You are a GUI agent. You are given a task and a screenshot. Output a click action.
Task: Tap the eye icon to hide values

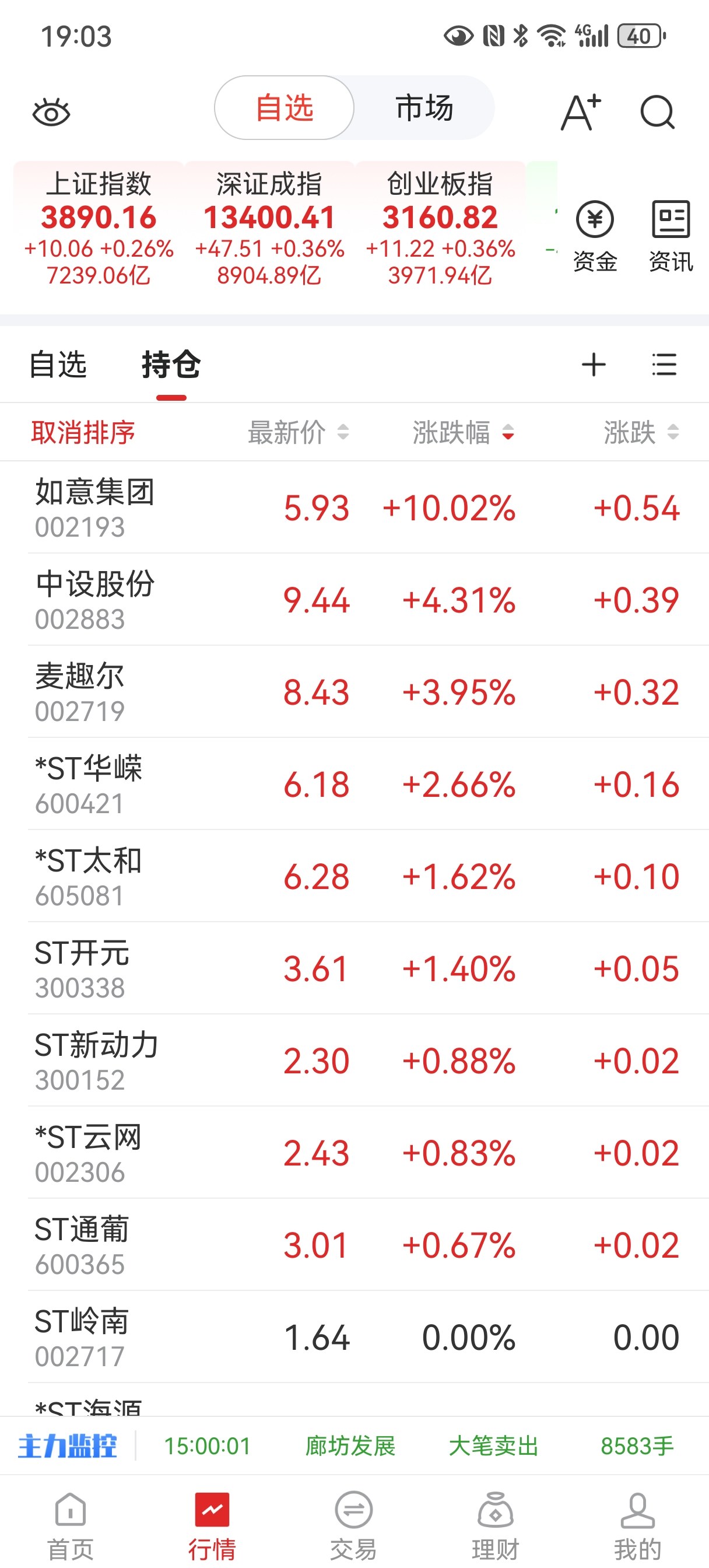pyautogui.click(x=51, y=113)
